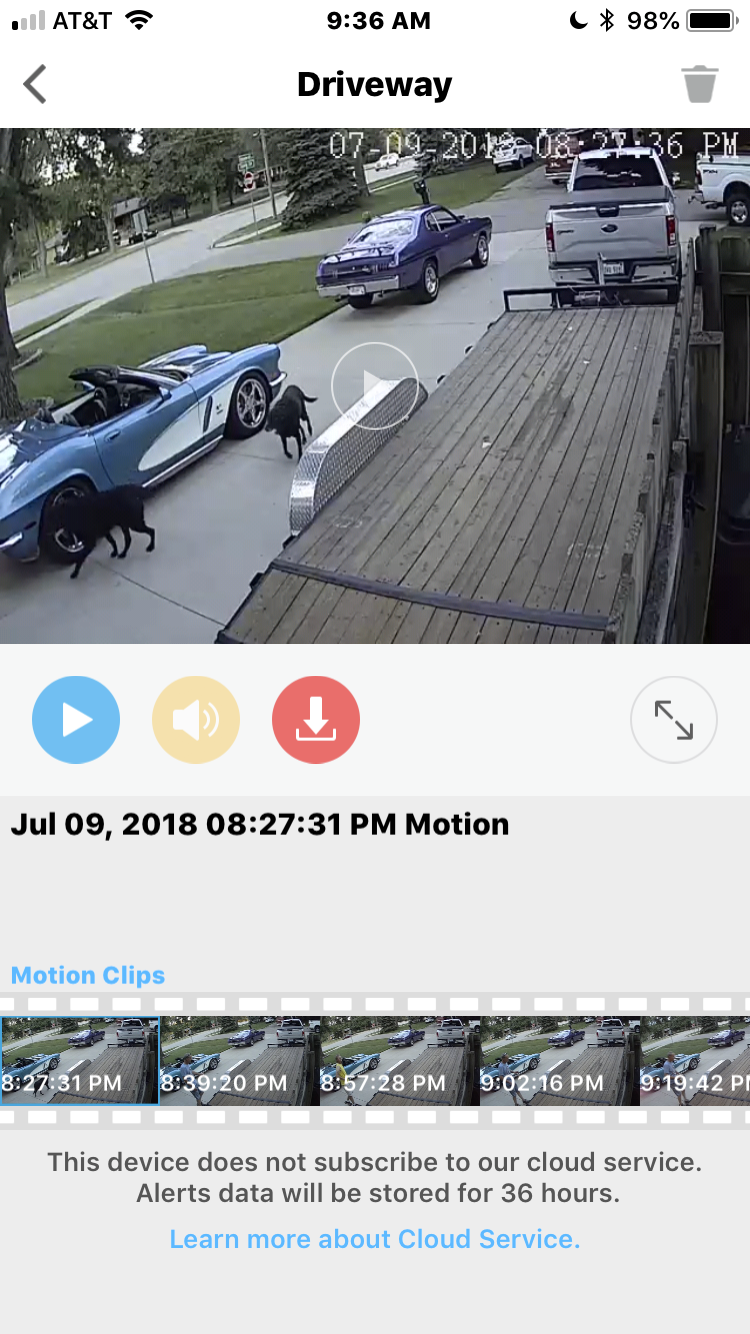This screenshot has height=1334, width=750.
Task: Toggle the sound with the speaker button
Action: tap(196, 720)
